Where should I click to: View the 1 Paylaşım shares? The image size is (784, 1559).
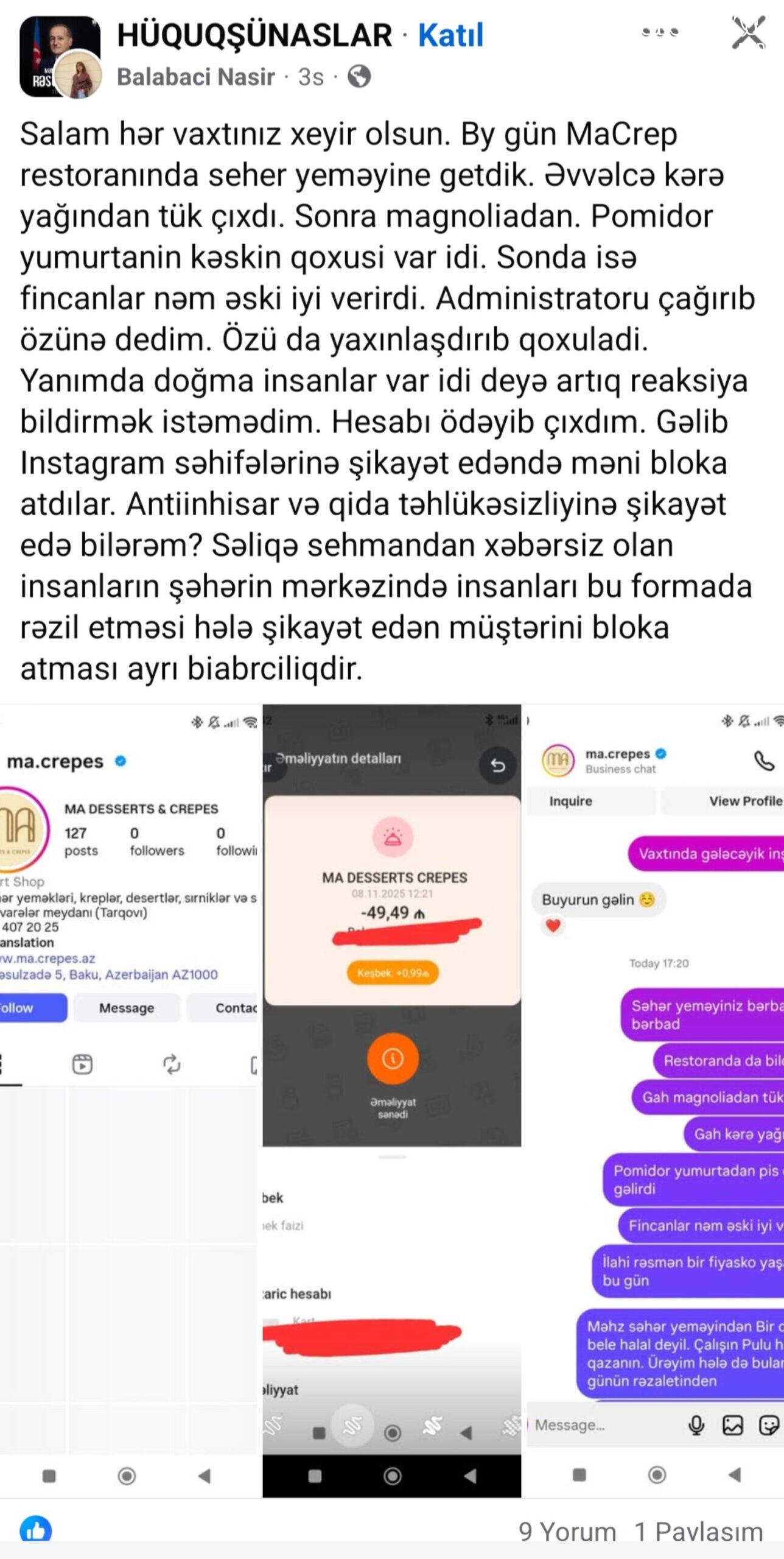pos(698,1532)
